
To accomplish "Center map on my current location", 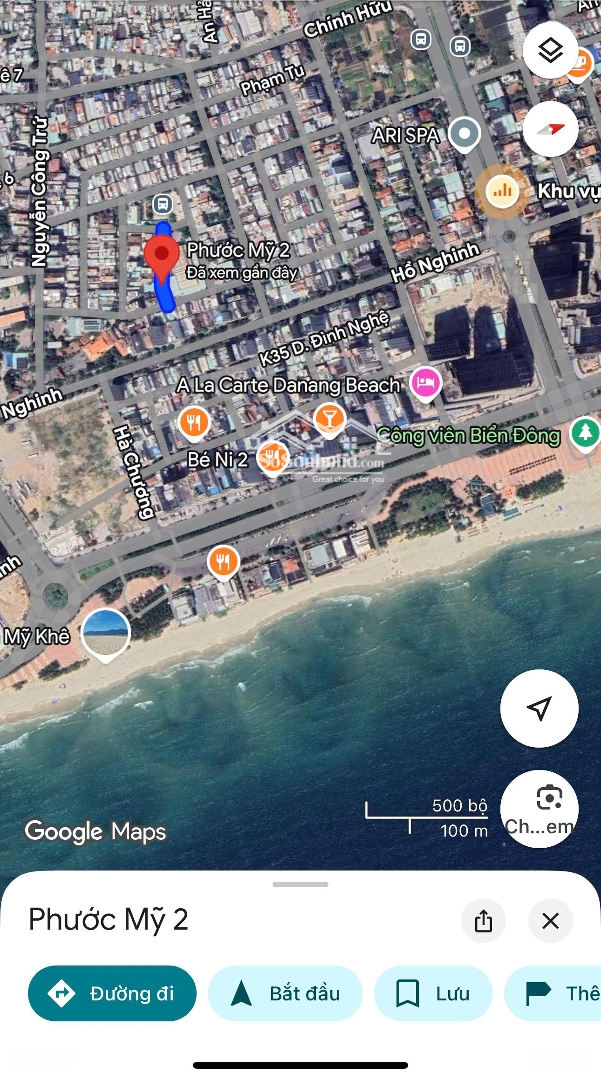I will click(x=539, y=709).
